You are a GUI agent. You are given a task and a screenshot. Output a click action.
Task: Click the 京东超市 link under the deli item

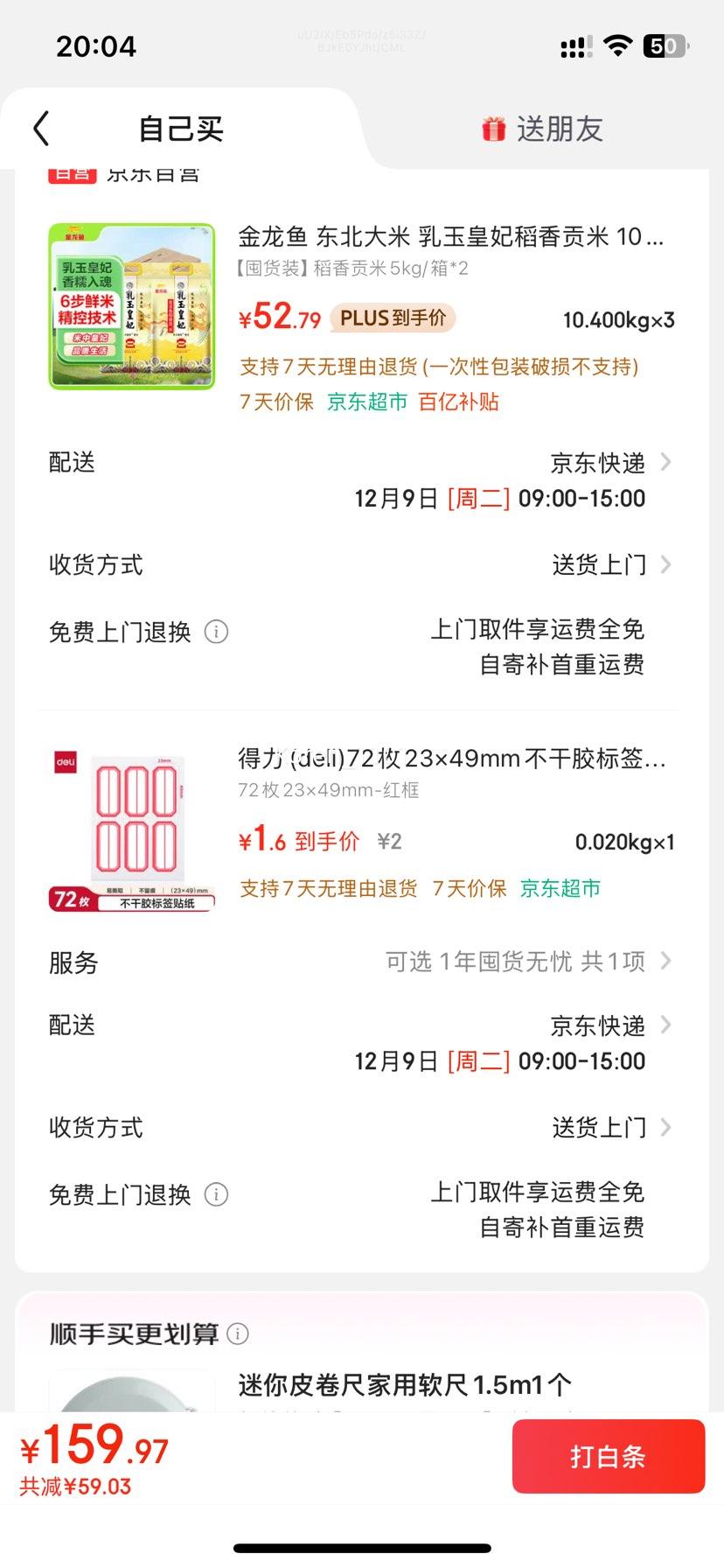560,887
